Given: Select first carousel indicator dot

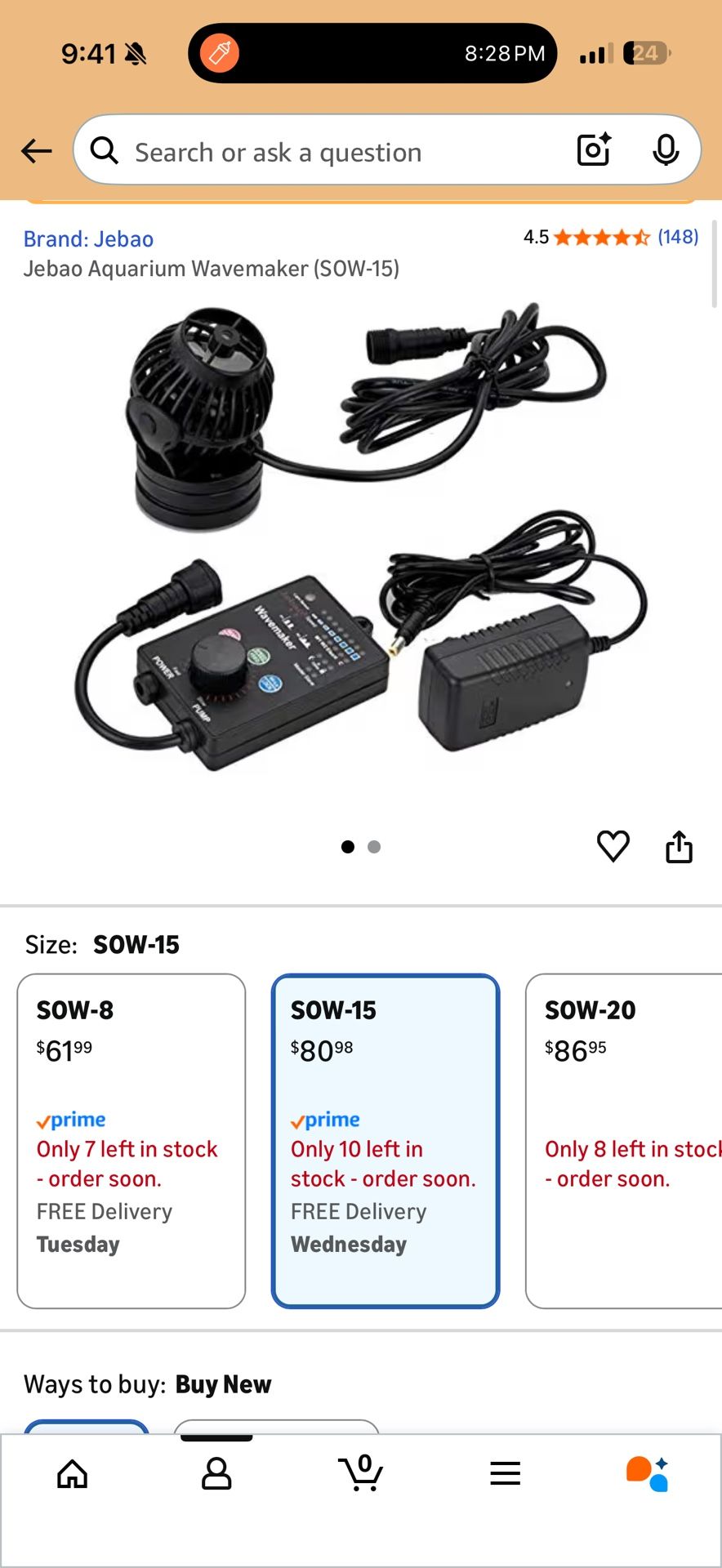Looking at the screenshot, I should click(348, 847).
